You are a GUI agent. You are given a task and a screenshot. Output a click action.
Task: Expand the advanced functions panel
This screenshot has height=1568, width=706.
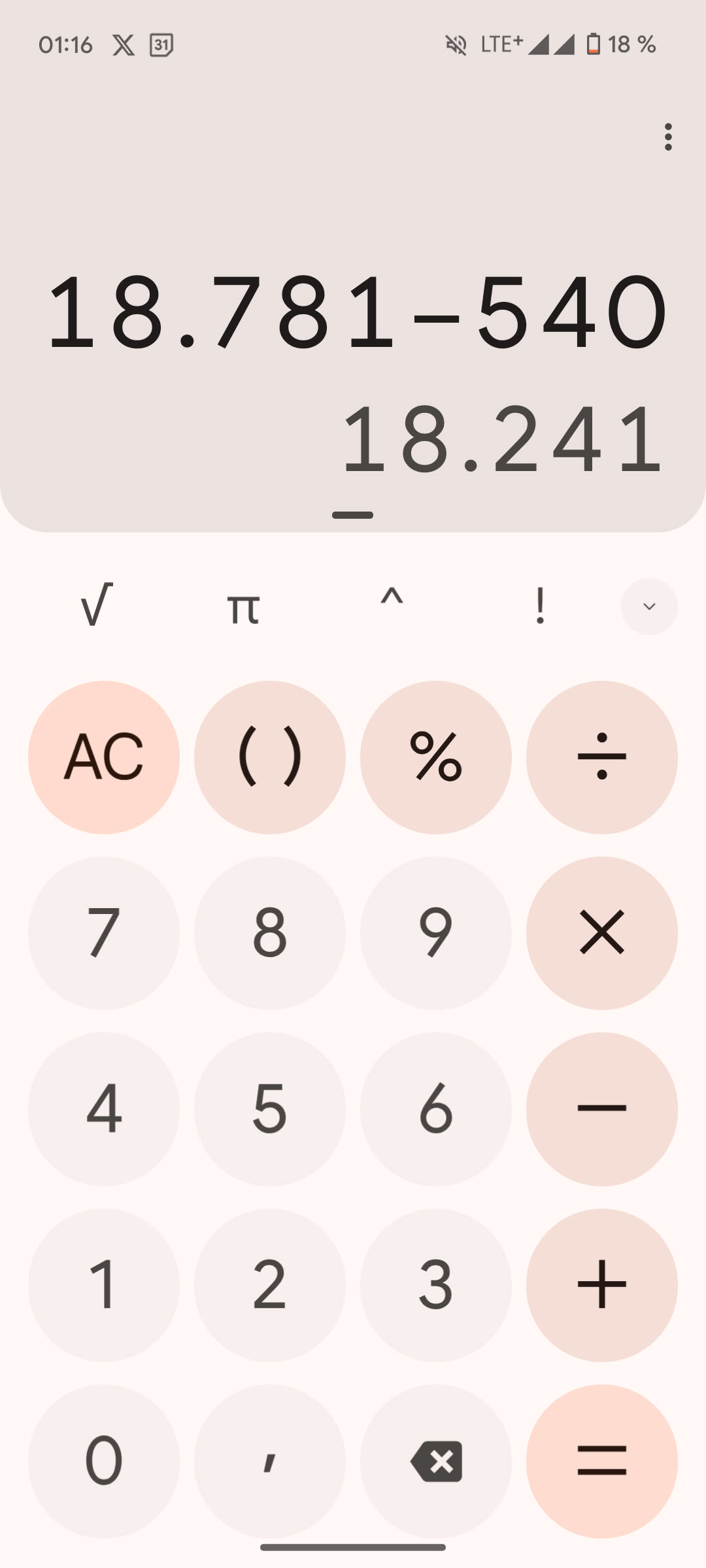pyautogui.click(x=648, y=606)
